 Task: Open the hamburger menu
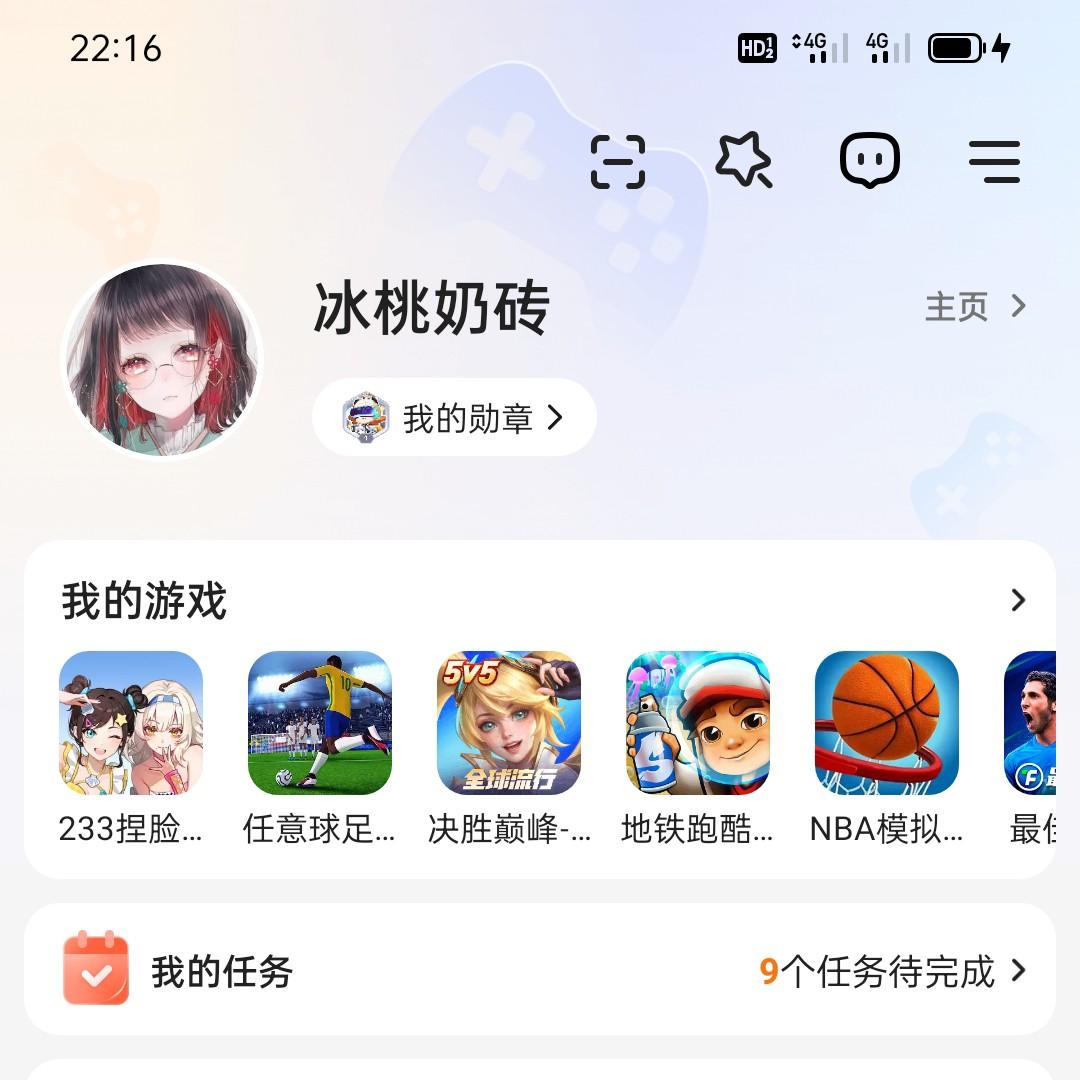click(994, 161)
